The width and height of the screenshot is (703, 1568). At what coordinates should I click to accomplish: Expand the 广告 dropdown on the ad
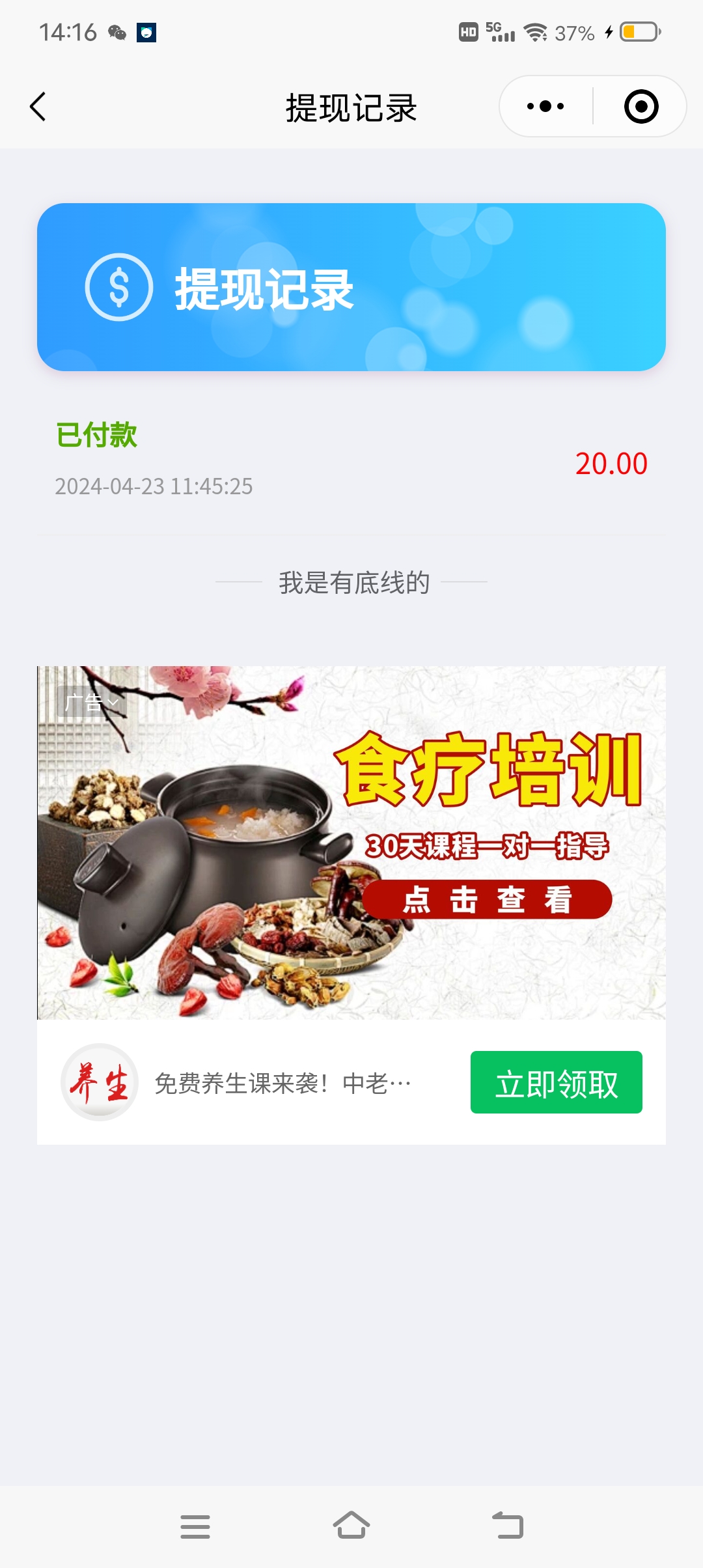pyautogui.click(x=91, y=702)
